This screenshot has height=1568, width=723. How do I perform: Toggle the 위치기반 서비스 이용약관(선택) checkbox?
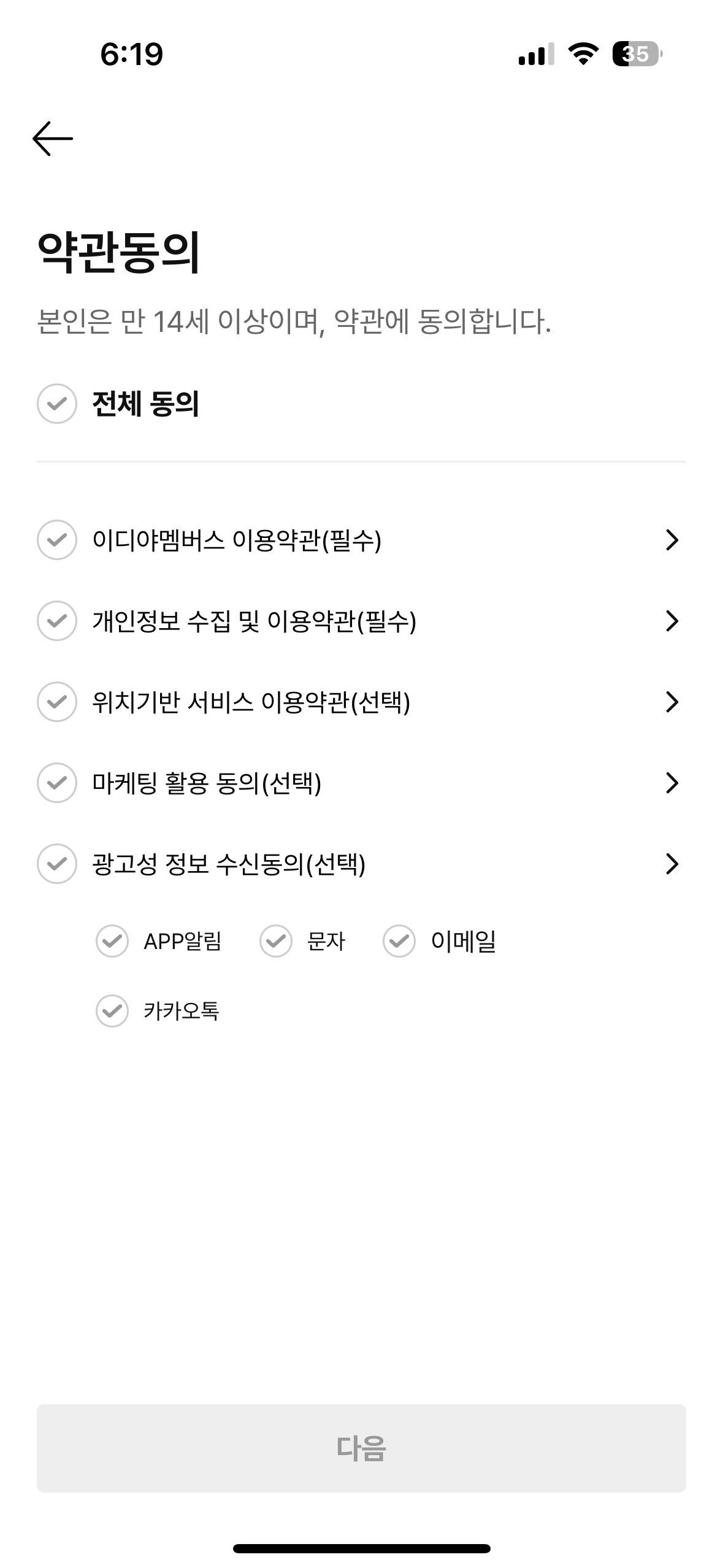tap(56, 701)
